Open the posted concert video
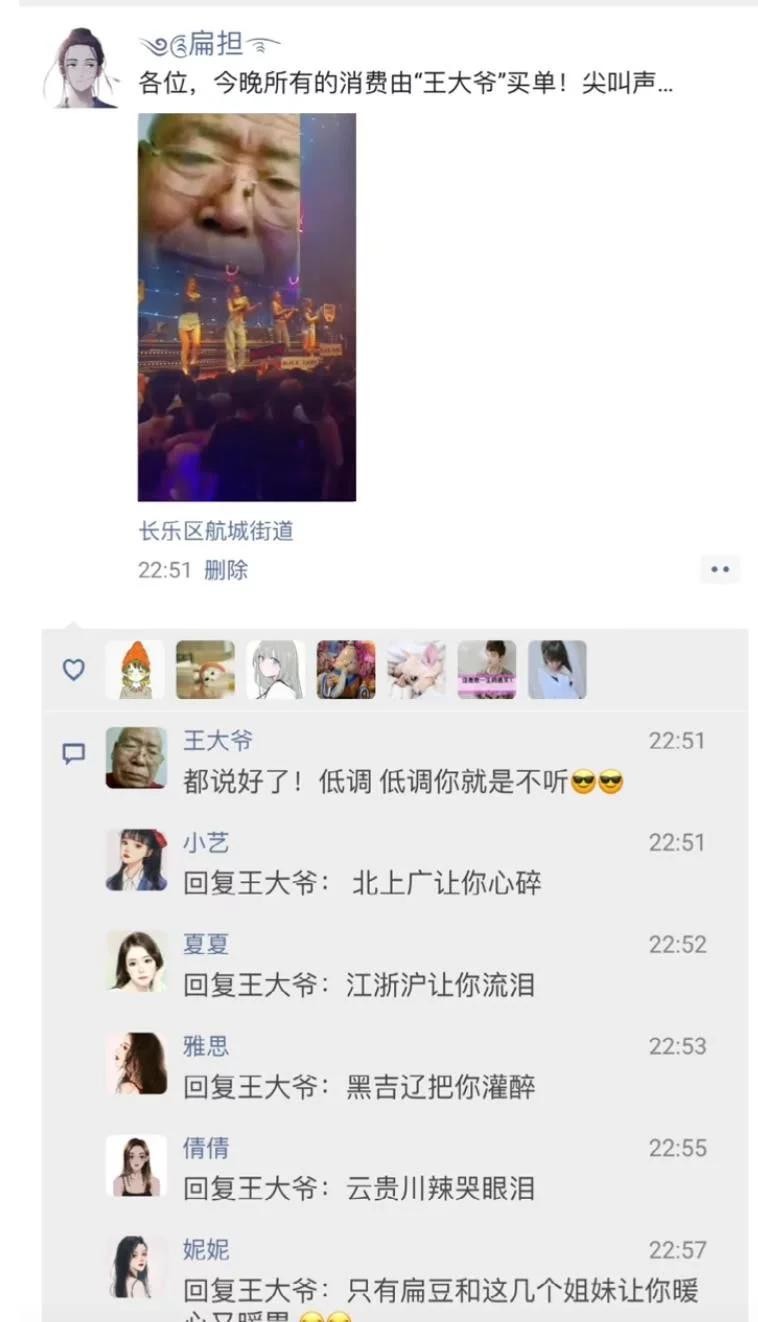 point(246,307)
